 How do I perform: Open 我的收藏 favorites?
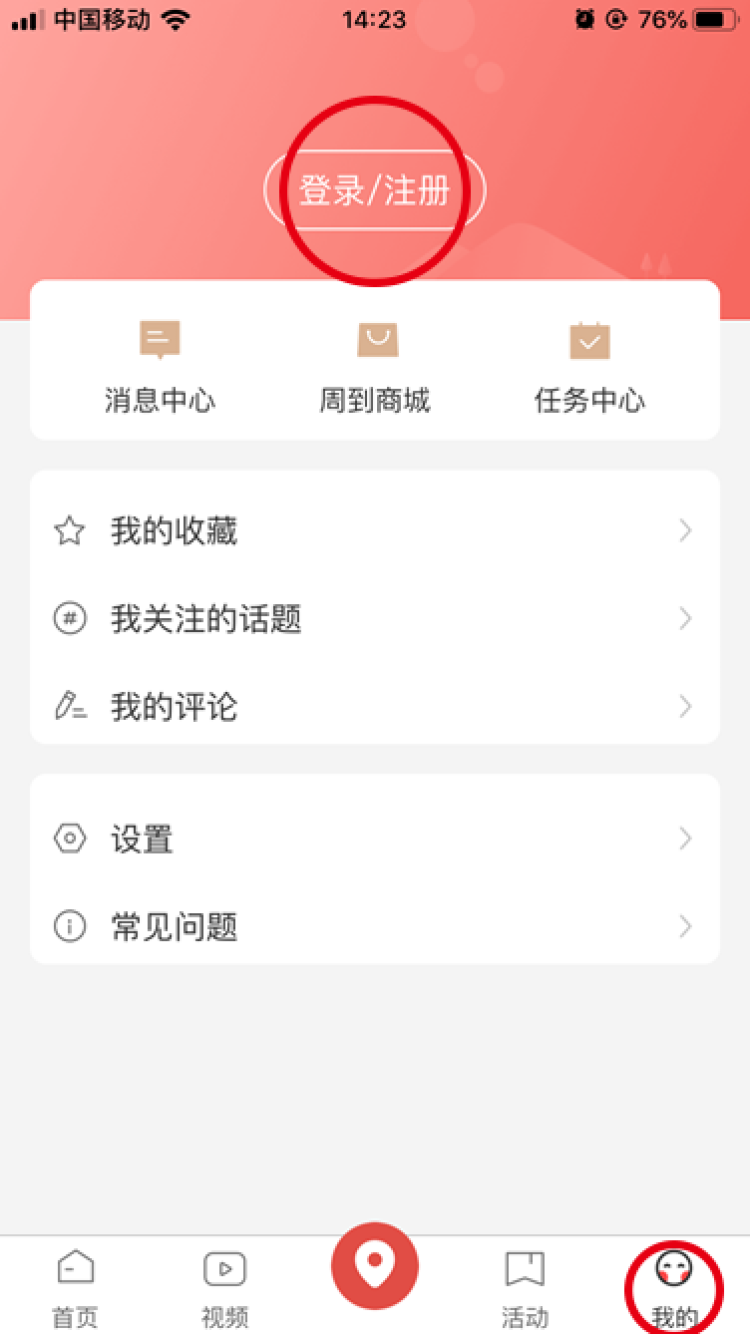pos(375,531)
